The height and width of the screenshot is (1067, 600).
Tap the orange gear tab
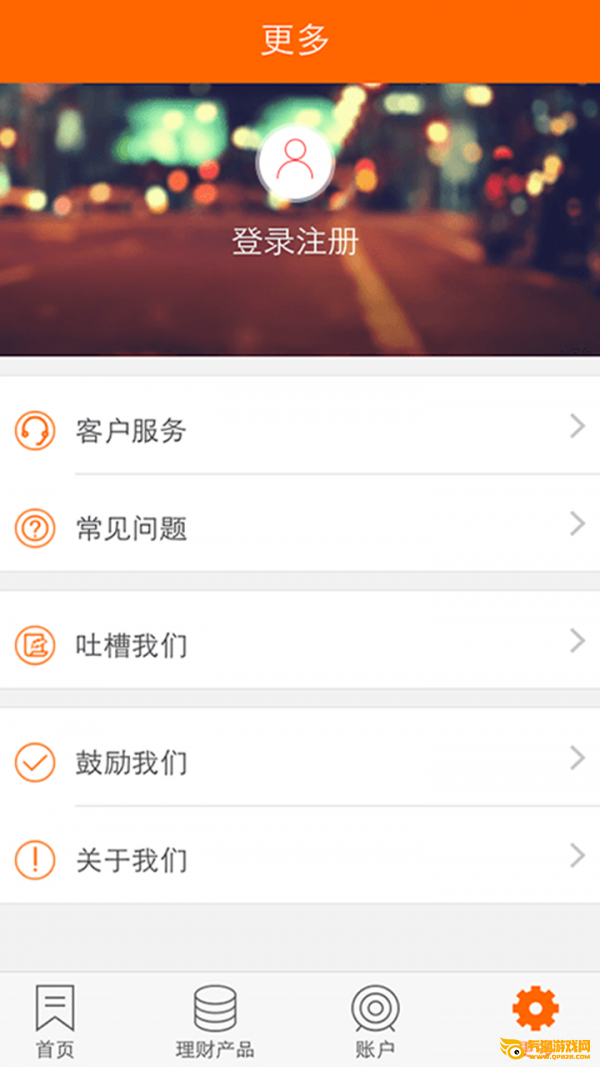(535, 1010)
